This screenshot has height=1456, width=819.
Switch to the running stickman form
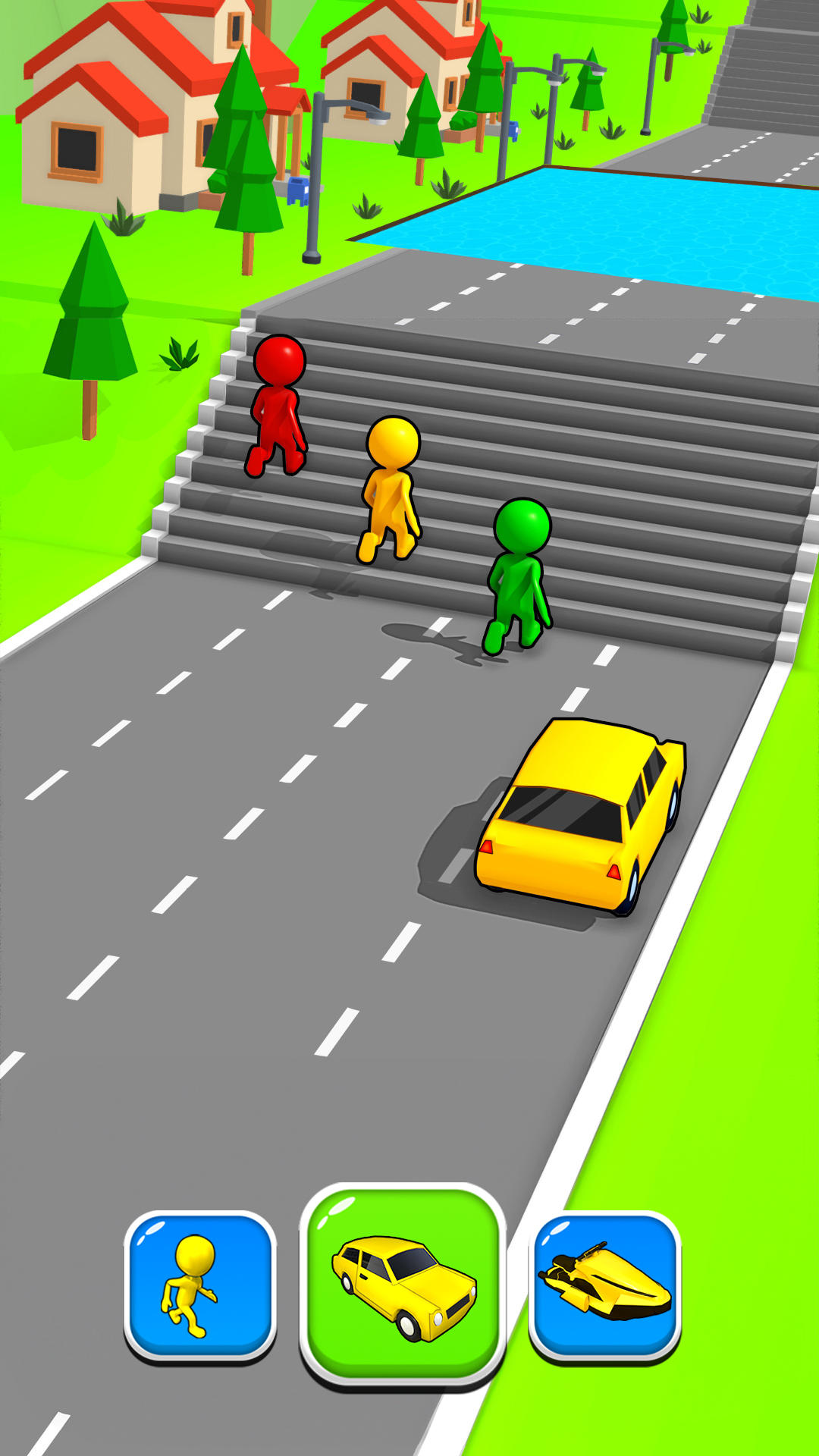coord(200,1285)
